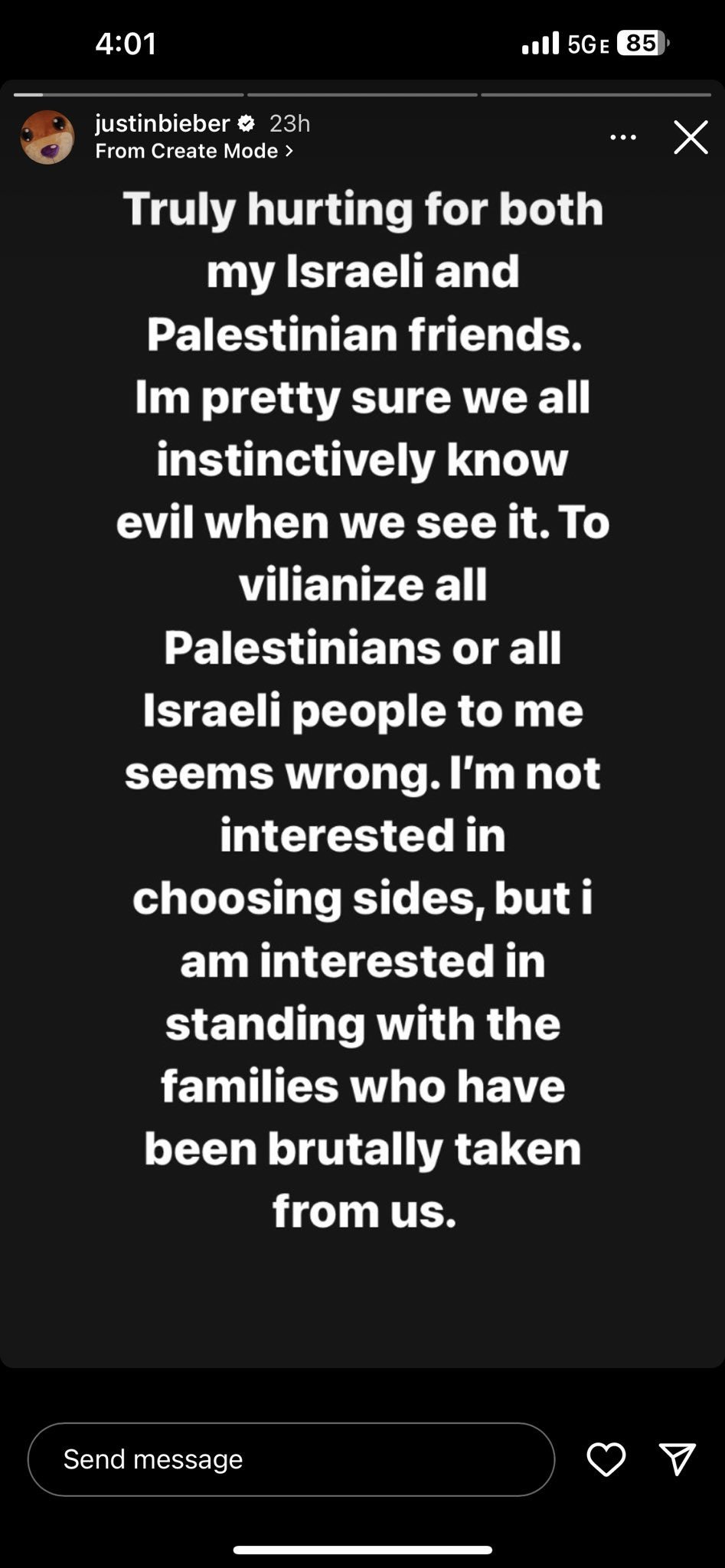Open justinbieber's profile picture

coord(47,138)
